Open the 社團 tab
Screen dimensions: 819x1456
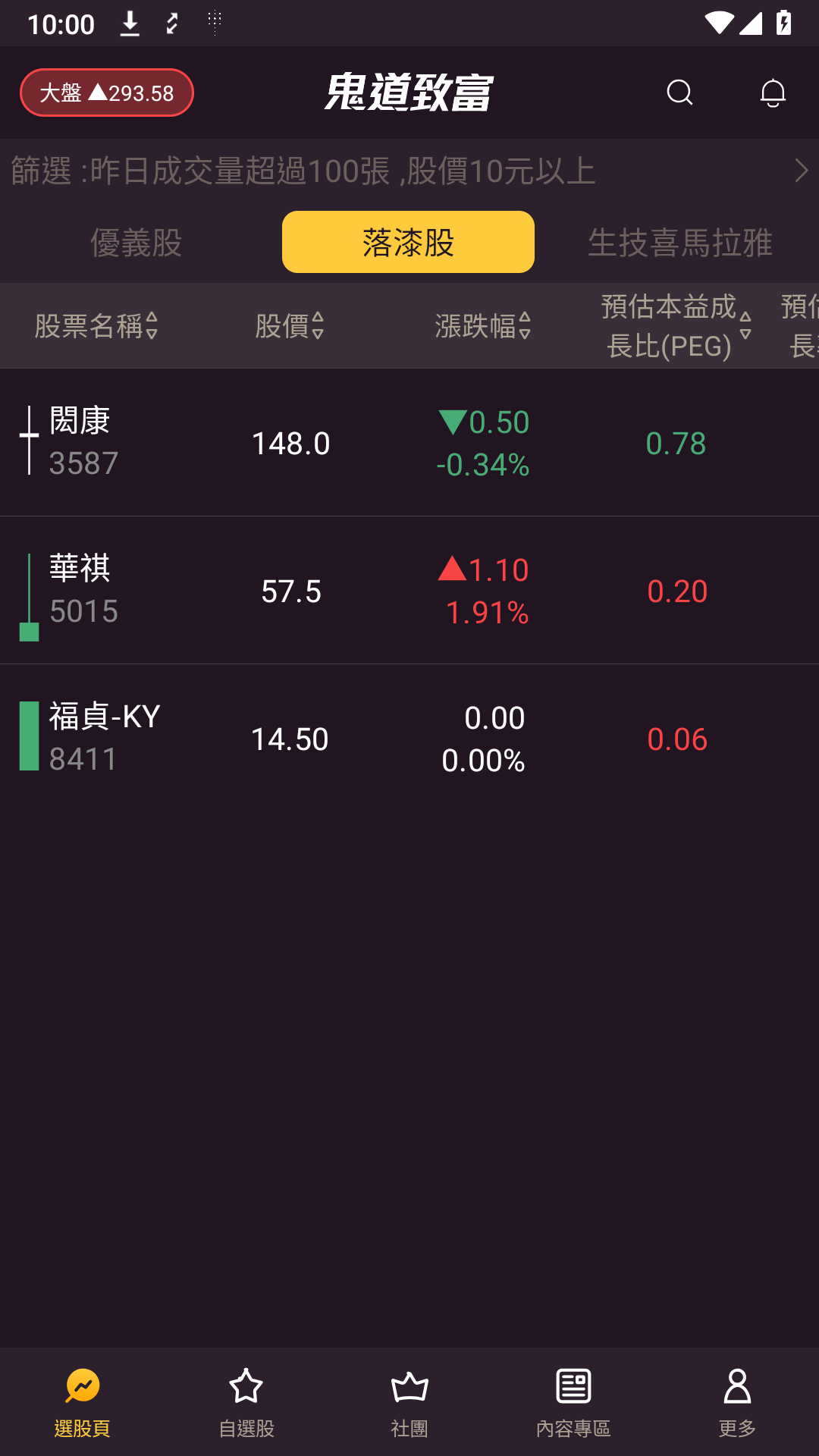pyautogui.click(x=409, y=1403)
